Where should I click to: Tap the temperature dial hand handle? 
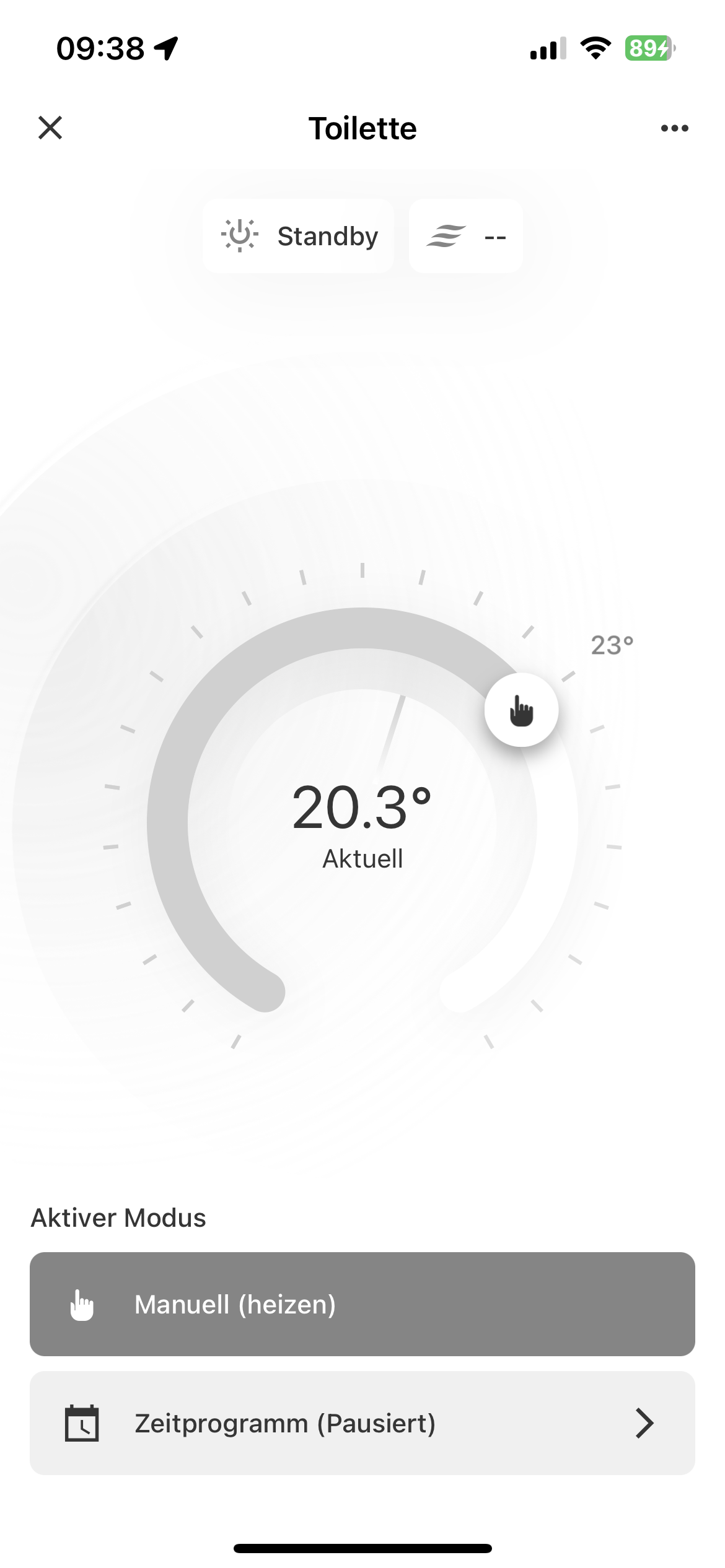(x=521, y=710)
